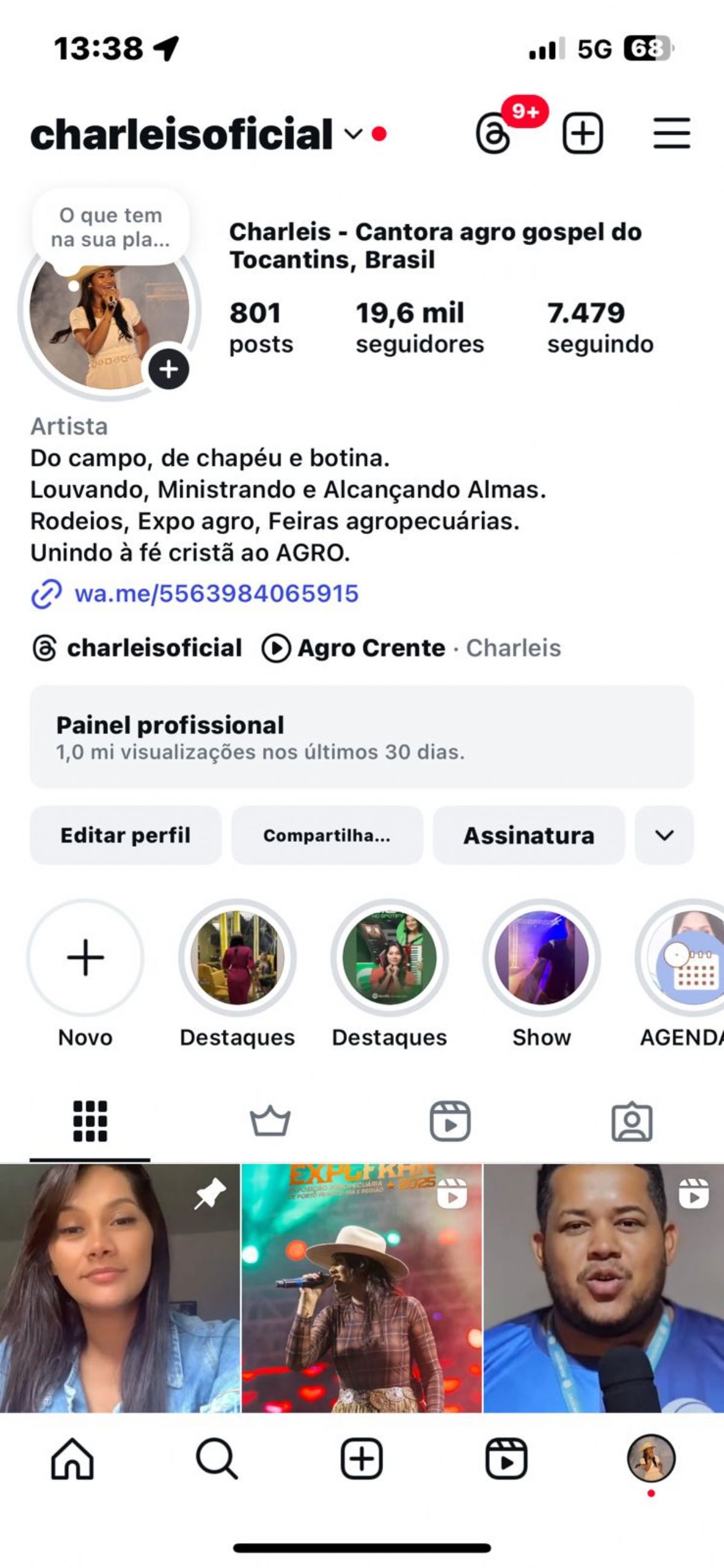Open the hamburger menu
The height and width of the screenshot is (1568, 724).
pyautogui.click(x=672, y=133)
